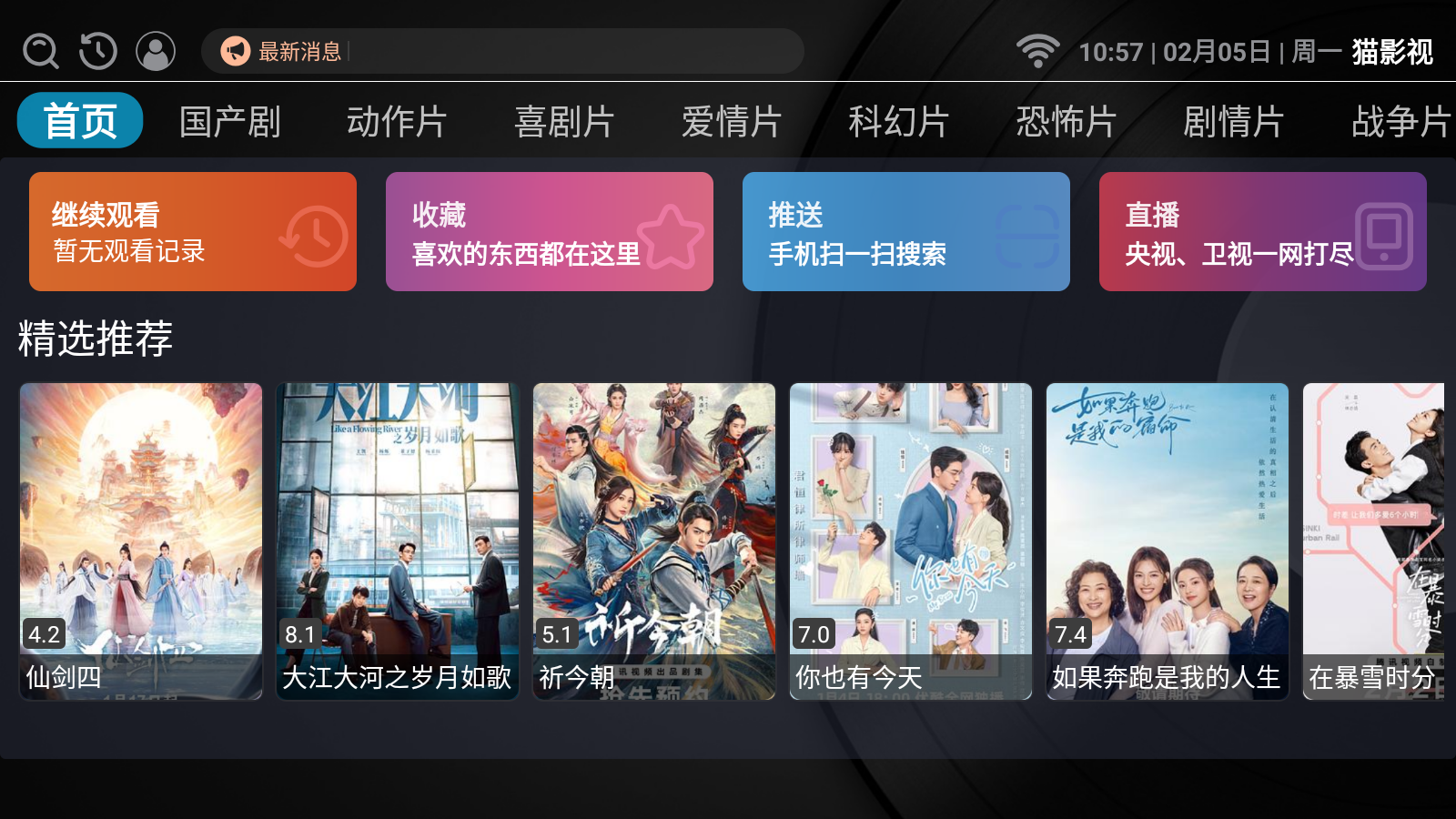Image resolution: width=1456 pixels, height=819 pixels.
Task: Select the 祈今朝 show tile
Action: (654, 541)
